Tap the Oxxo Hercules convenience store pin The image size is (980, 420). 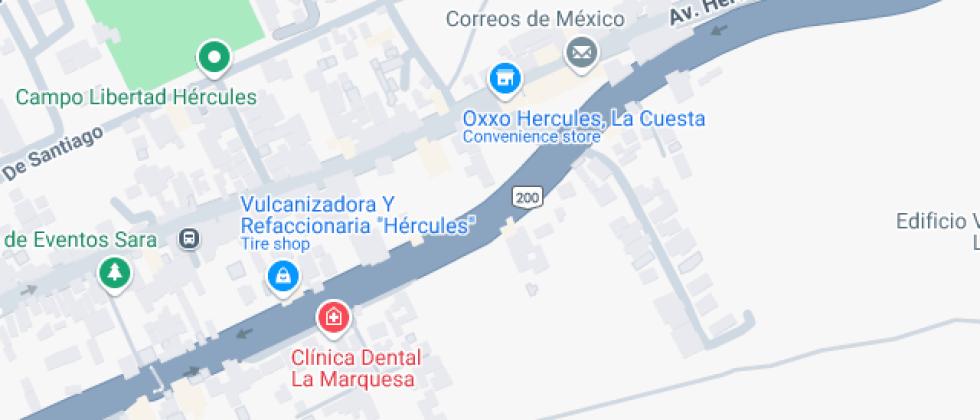[505, 80]
